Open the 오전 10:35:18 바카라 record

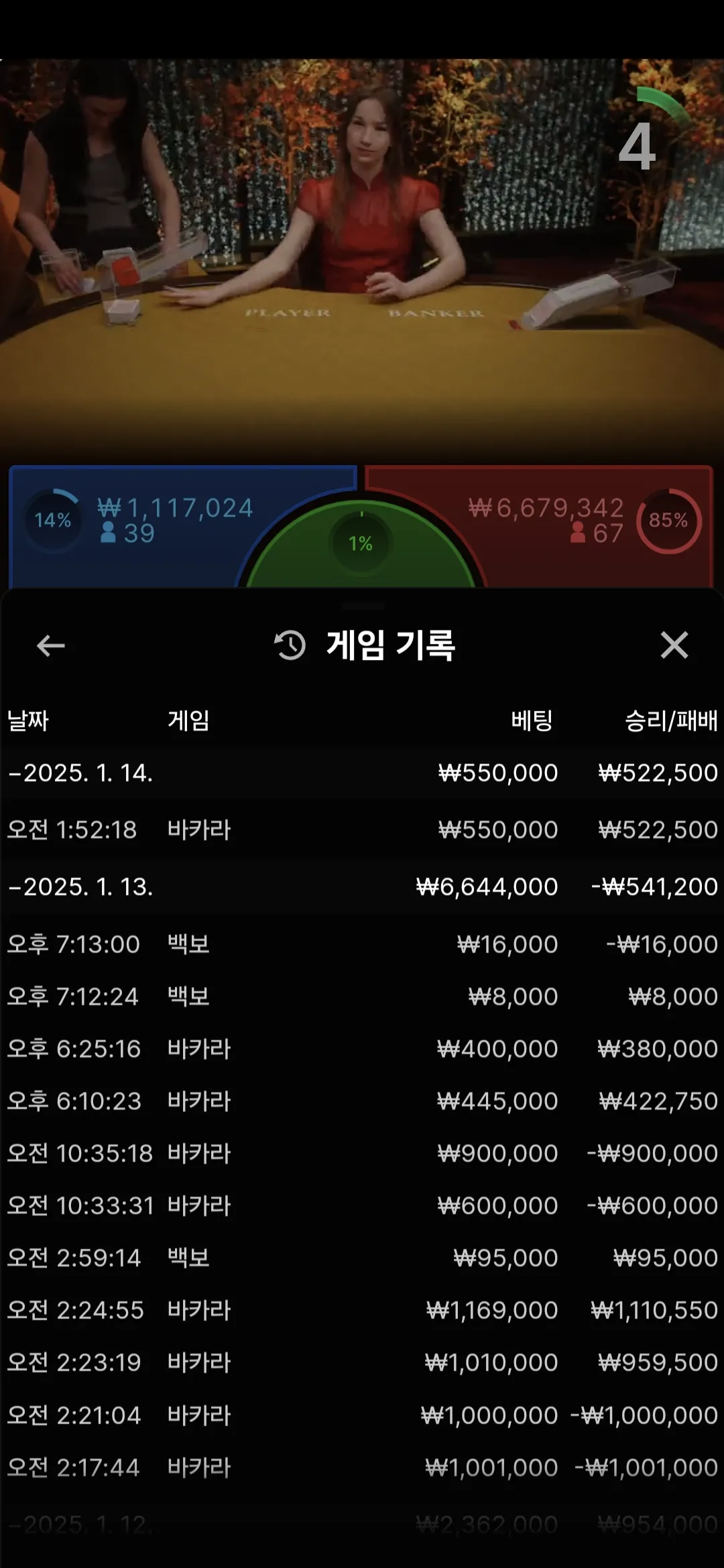tap(362, 1153)
